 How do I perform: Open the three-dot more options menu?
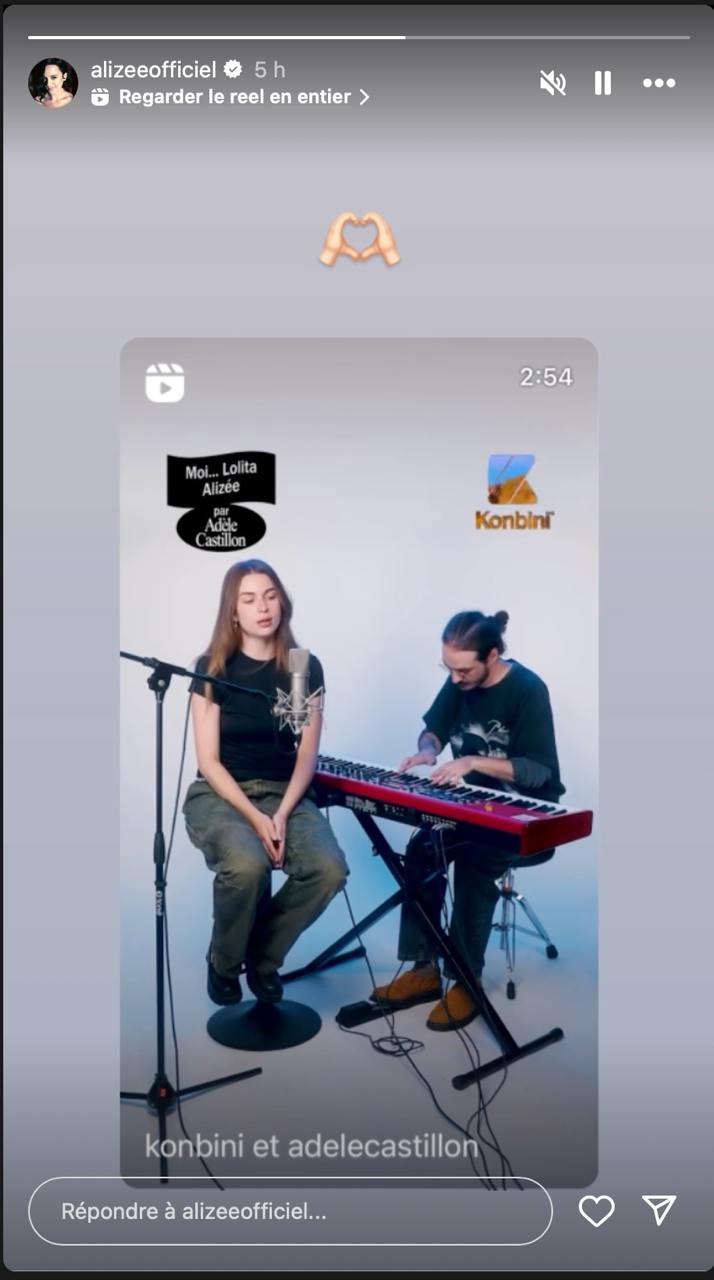(x=659, y=83)
